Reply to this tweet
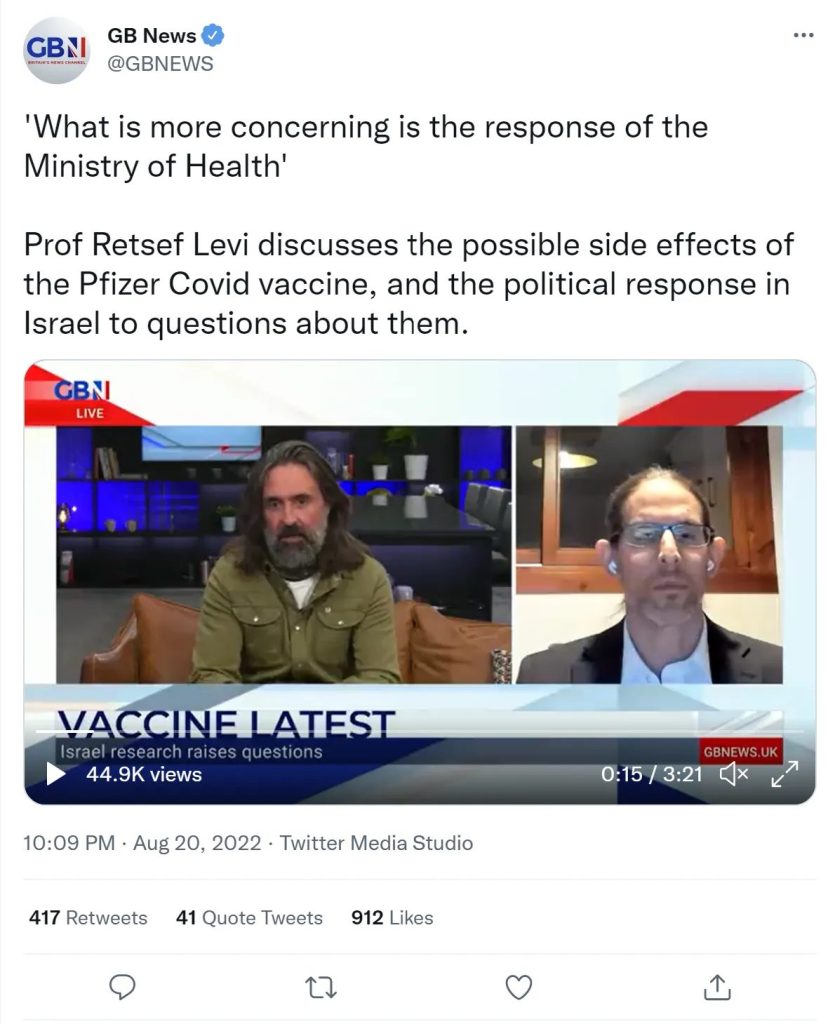The width and height of the screenshot is (828, 1024). coord(122,987)
